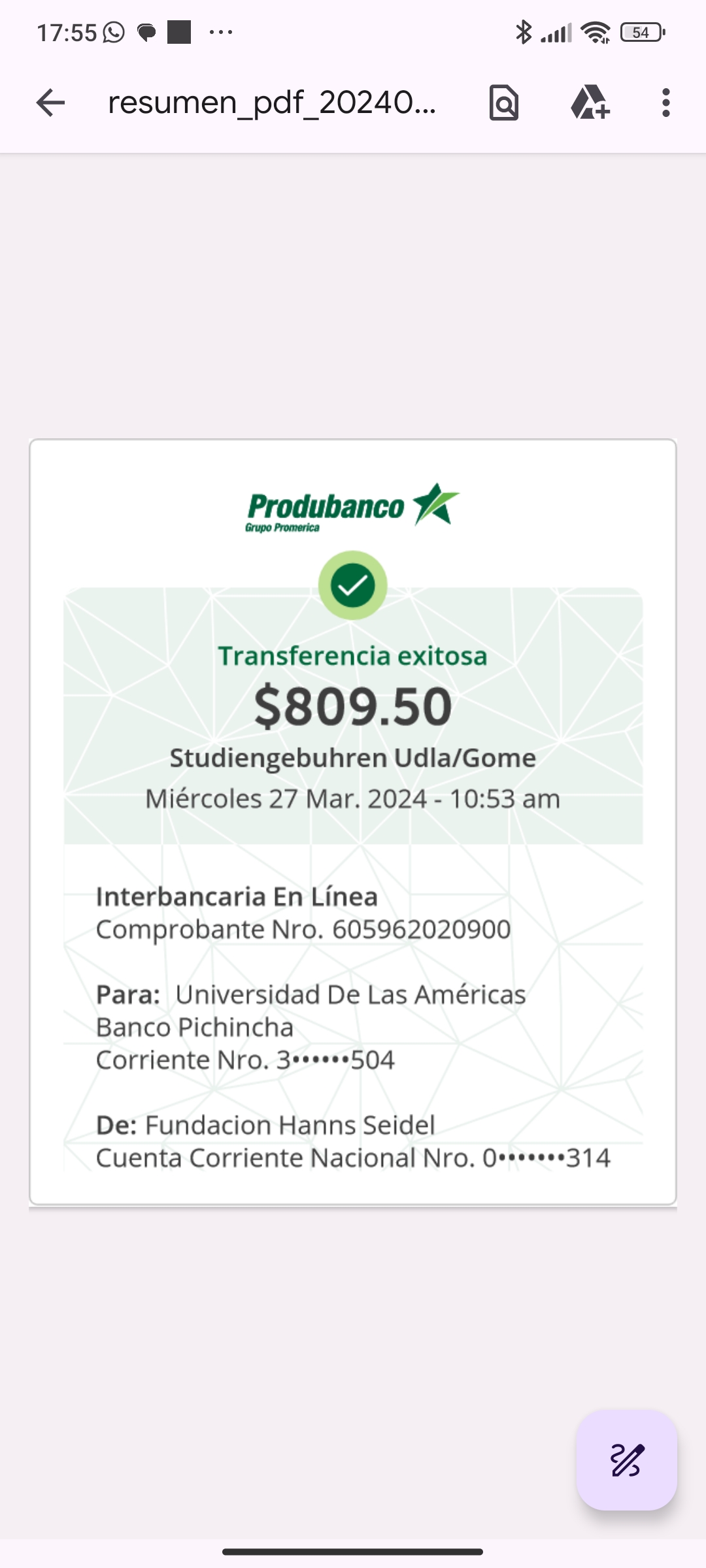Viewport: 706px width, 1568px height.
Task: Tap the annotate pen floating button
Action: [x=626, y=1460]
